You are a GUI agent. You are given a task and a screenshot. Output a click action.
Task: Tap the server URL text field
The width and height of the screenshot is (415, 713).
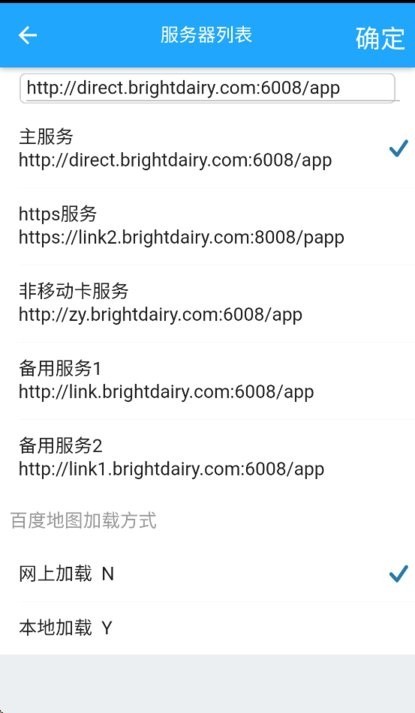point(207,88)
